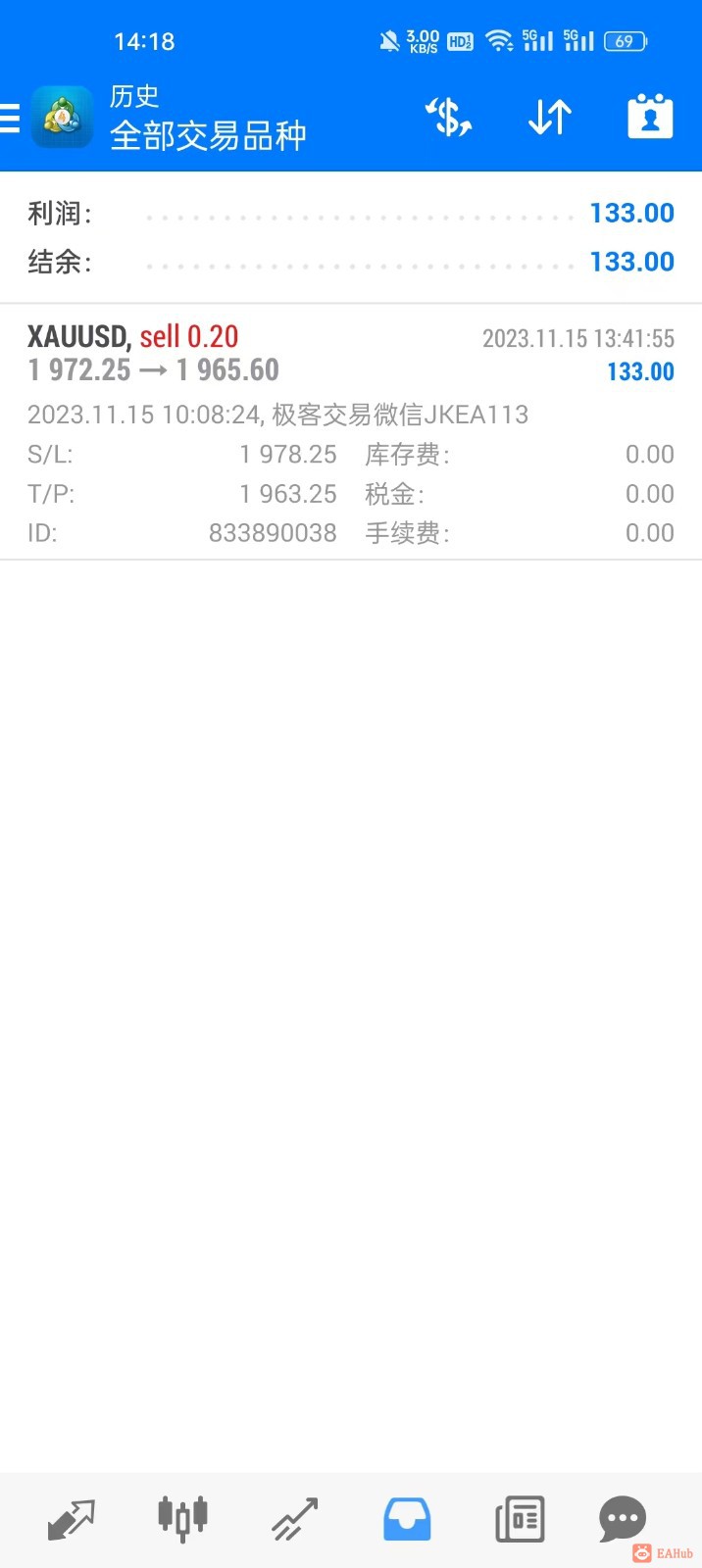Image resolution: width=702 pixels, height=1568 pixels.
Task: Select the History inbox tab
Action: click(x=407, y=1520)
